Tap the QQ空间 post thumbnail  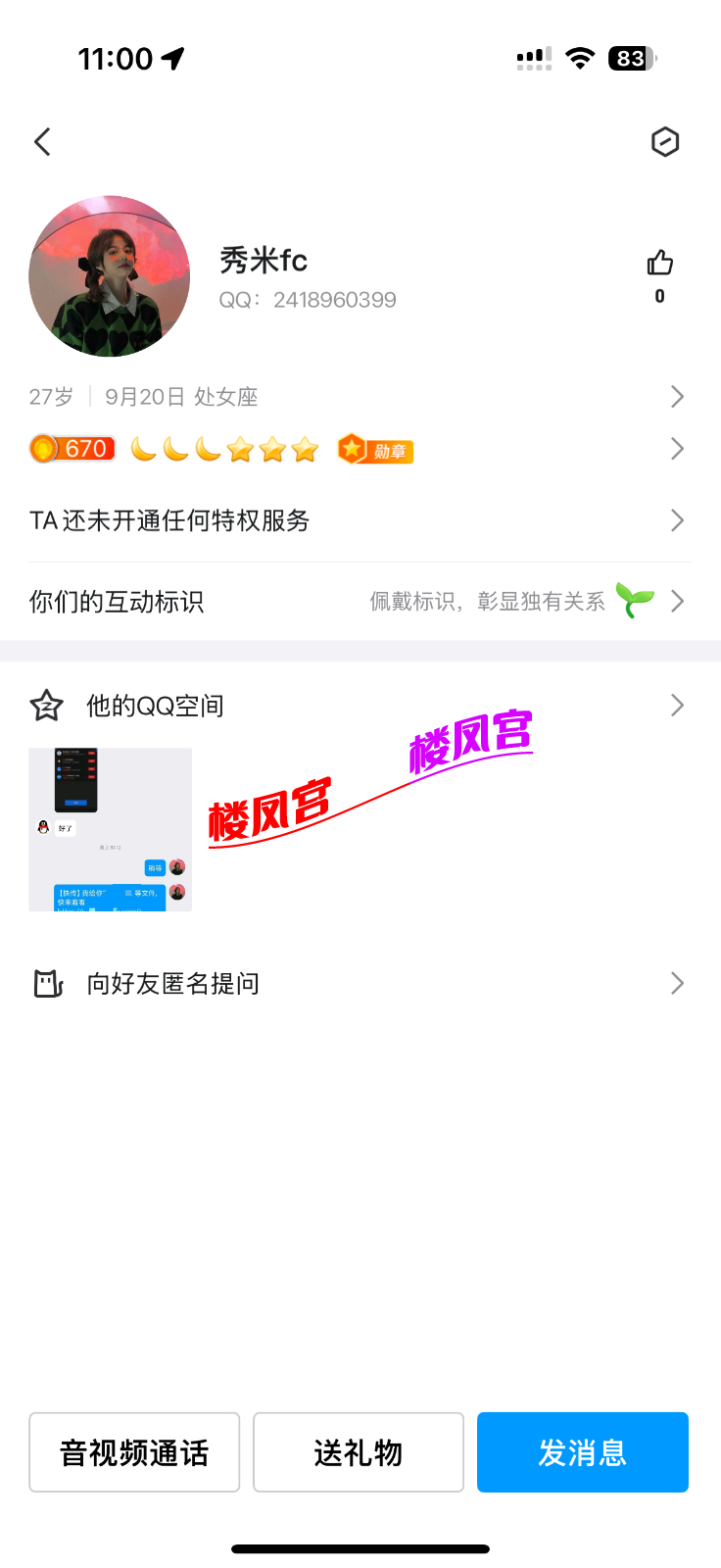(x=111, y=829)
